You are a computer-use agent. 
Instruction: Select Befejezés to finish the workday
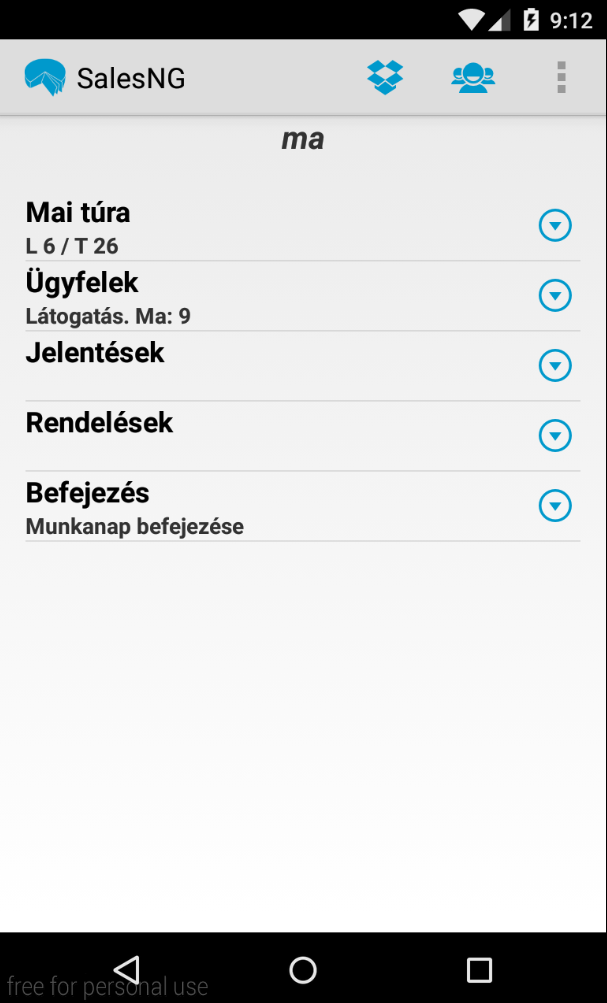tap(303, 507)
